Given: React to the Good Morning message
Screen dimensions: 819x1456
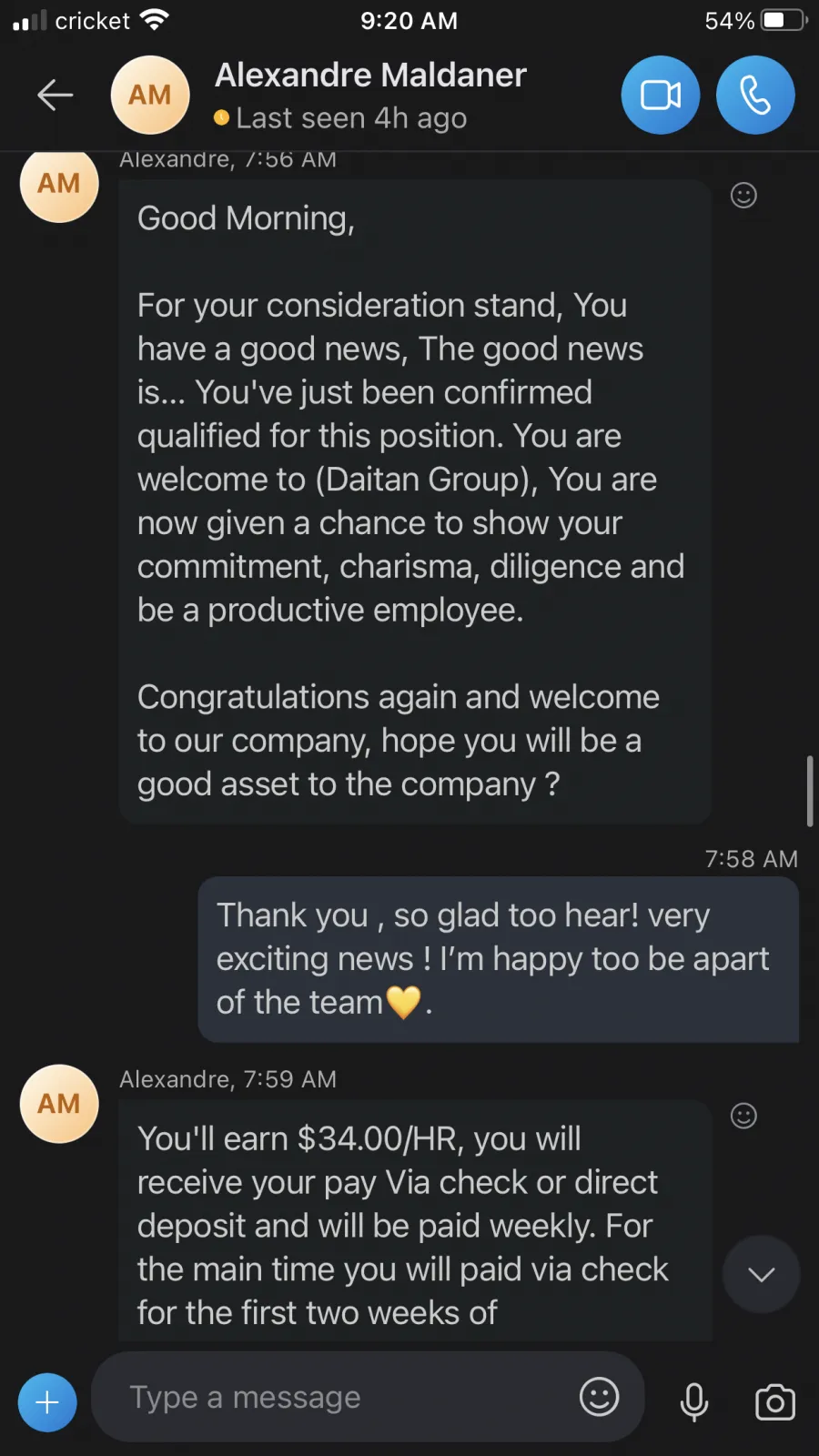Looking at the screenshot, I should [x=743, y=196].
